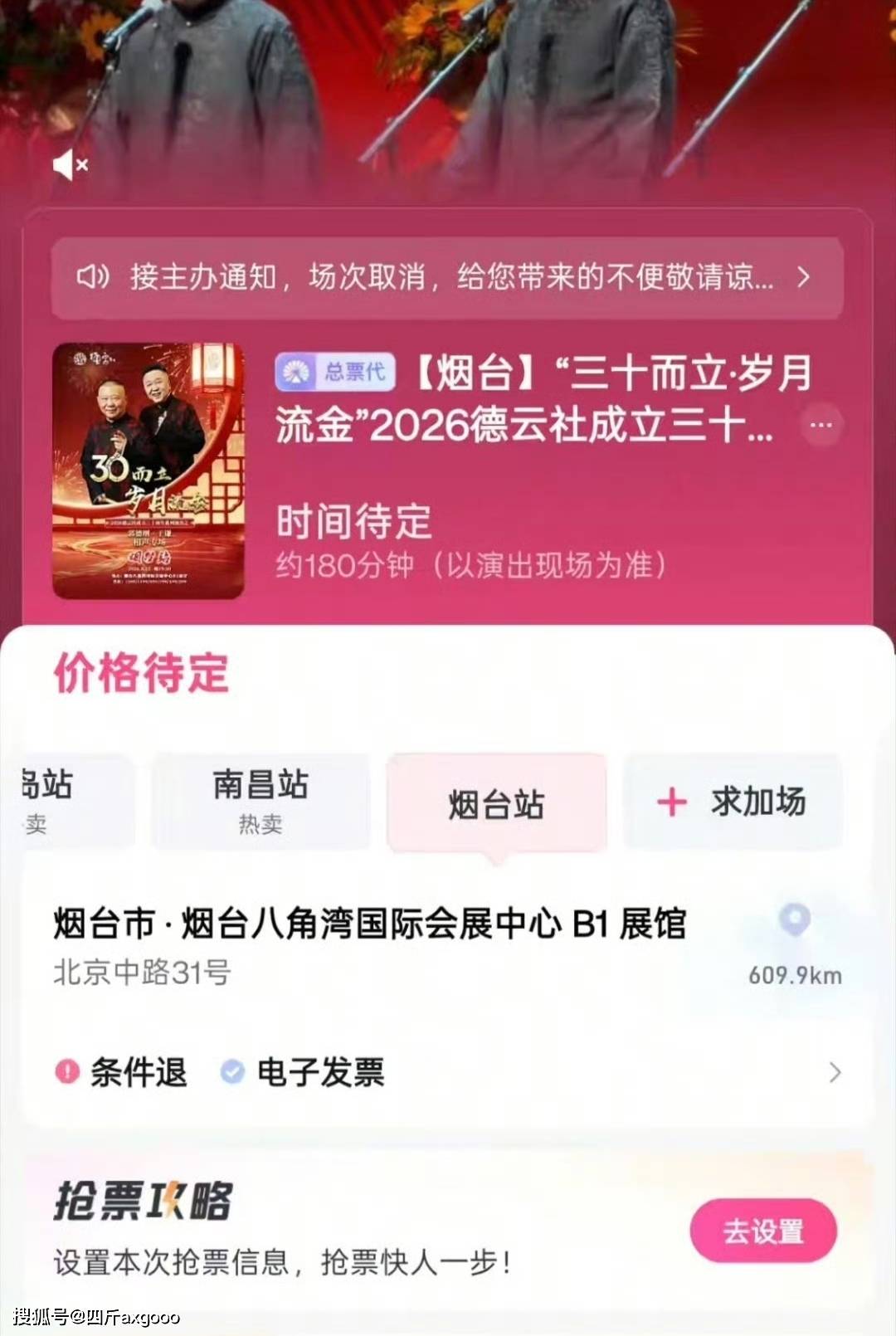Open the event poster thumbnail
This screenshot has width=896, height=1336.
(149, 471)
